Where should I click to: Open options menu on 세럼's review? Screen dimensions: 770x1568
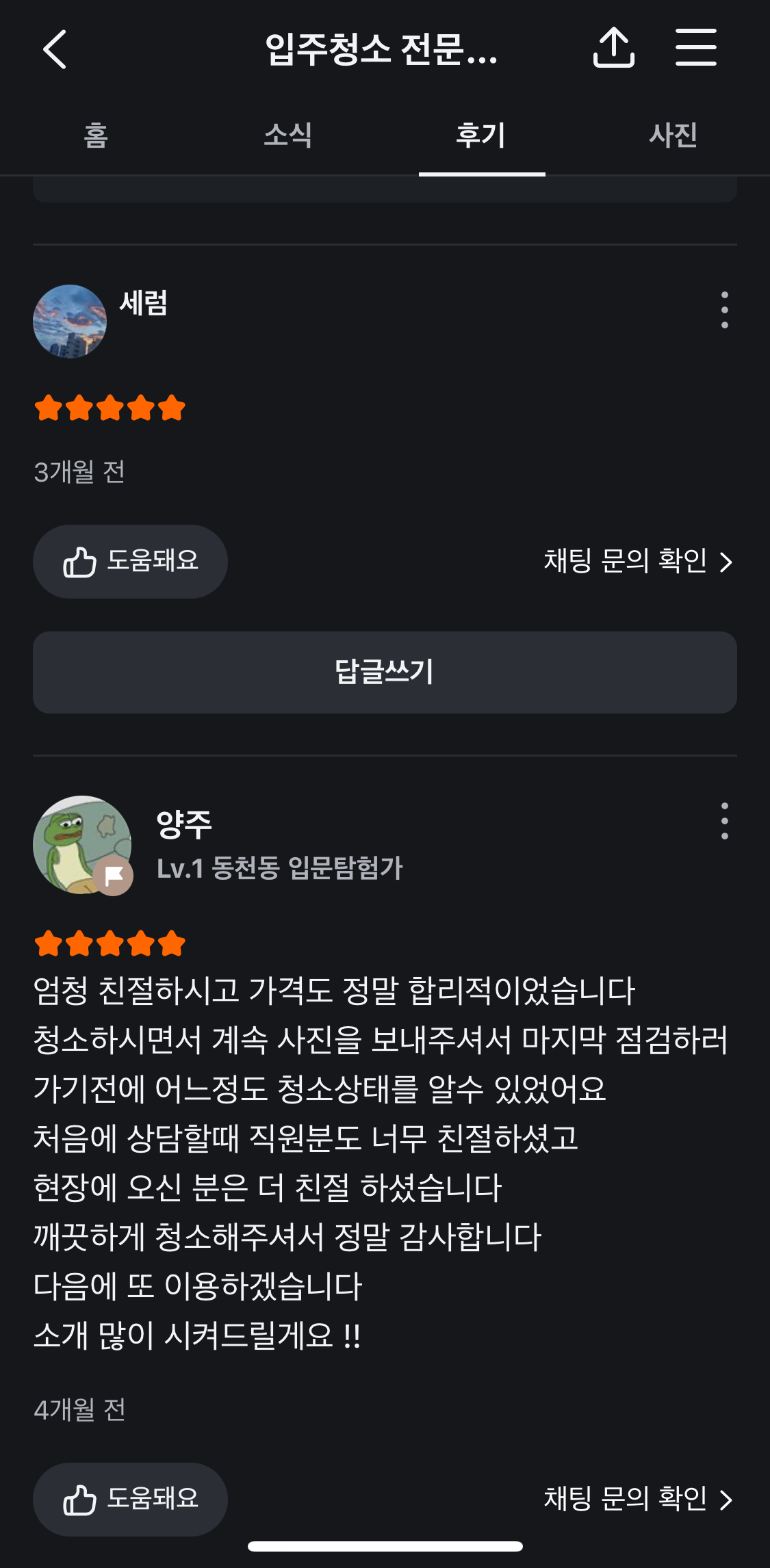[725, 310]
